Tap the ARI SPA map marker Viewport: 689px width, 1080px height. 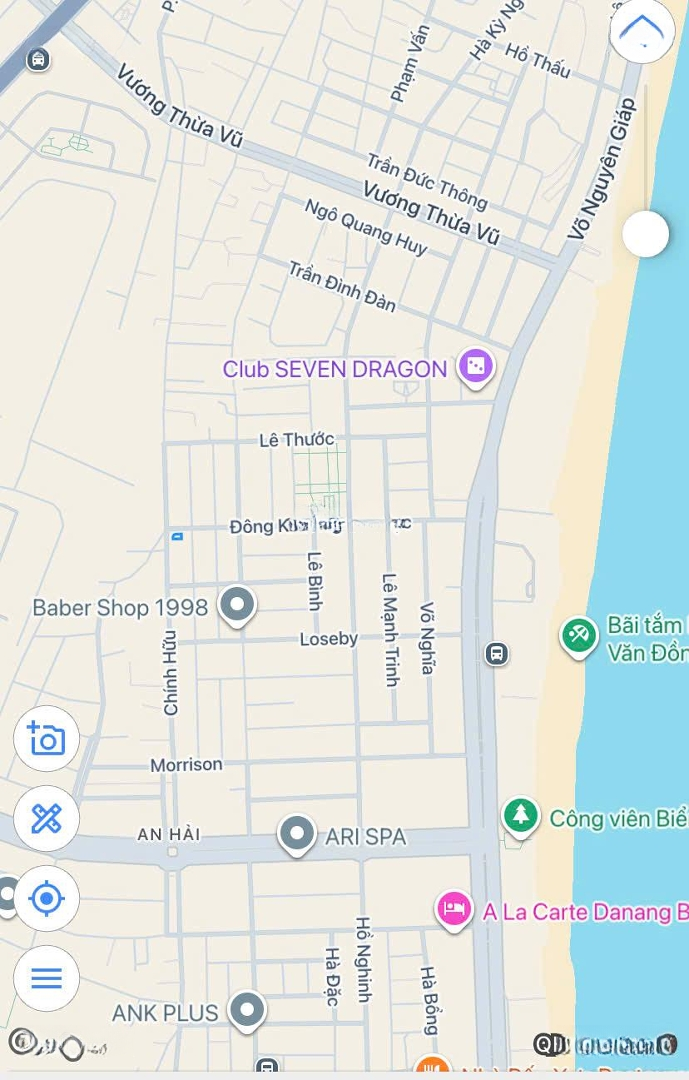296,834
